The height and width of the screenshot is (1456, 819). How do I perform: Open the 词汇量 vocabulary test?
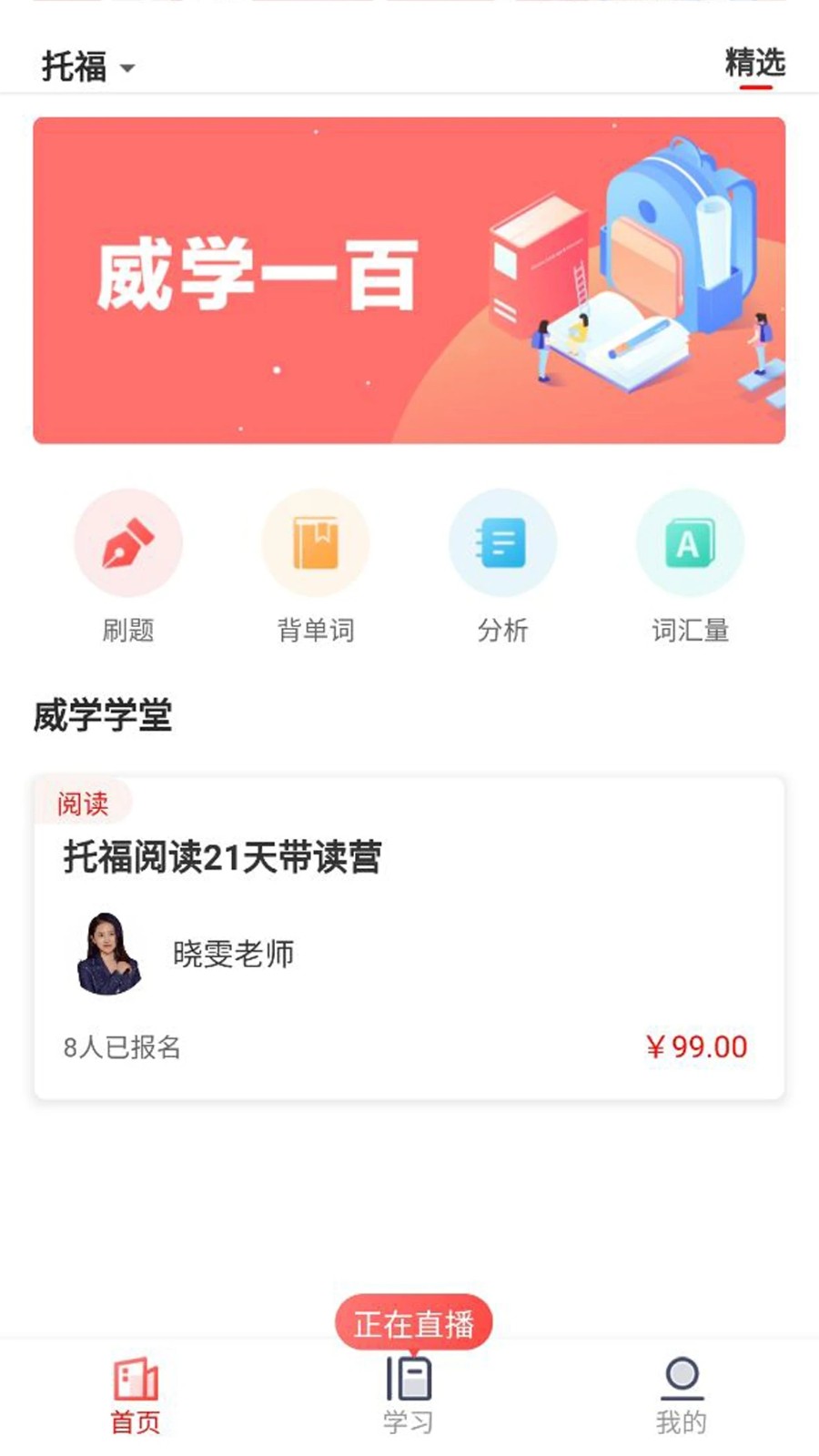pos(690,543)
